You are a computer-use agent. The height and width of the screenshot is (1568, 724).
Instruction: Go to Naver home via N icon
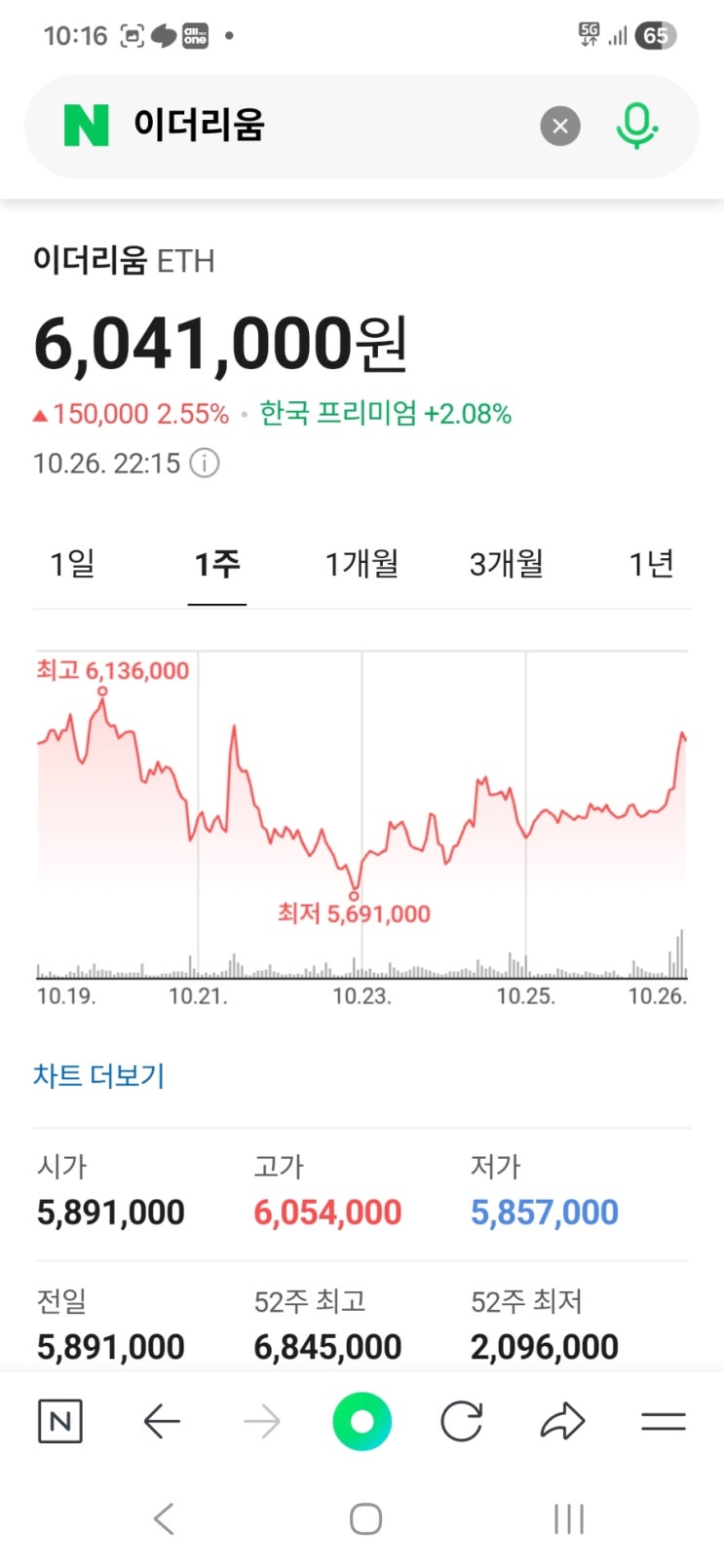pos(59,1422)
